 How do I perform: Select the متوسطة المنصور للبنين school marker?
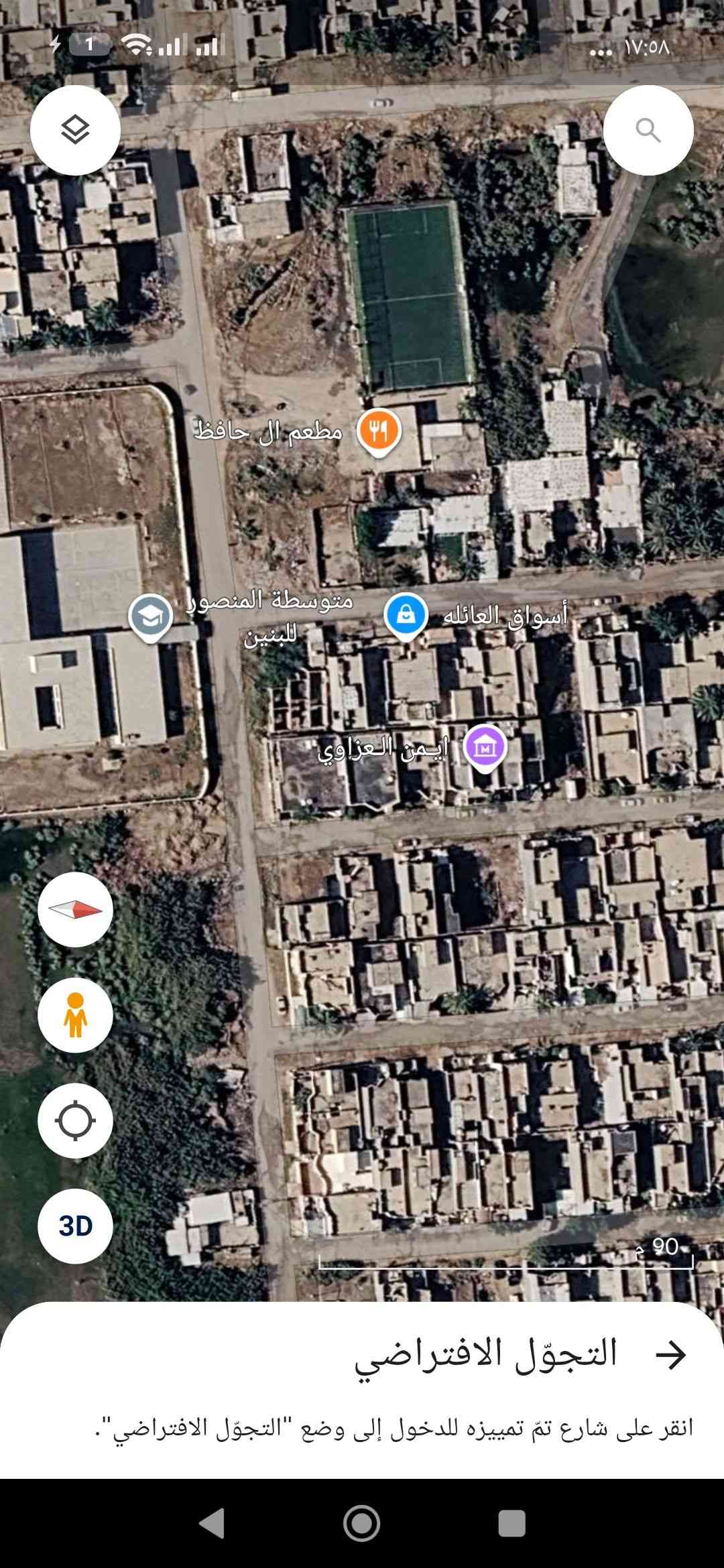(x=151, y=615)
